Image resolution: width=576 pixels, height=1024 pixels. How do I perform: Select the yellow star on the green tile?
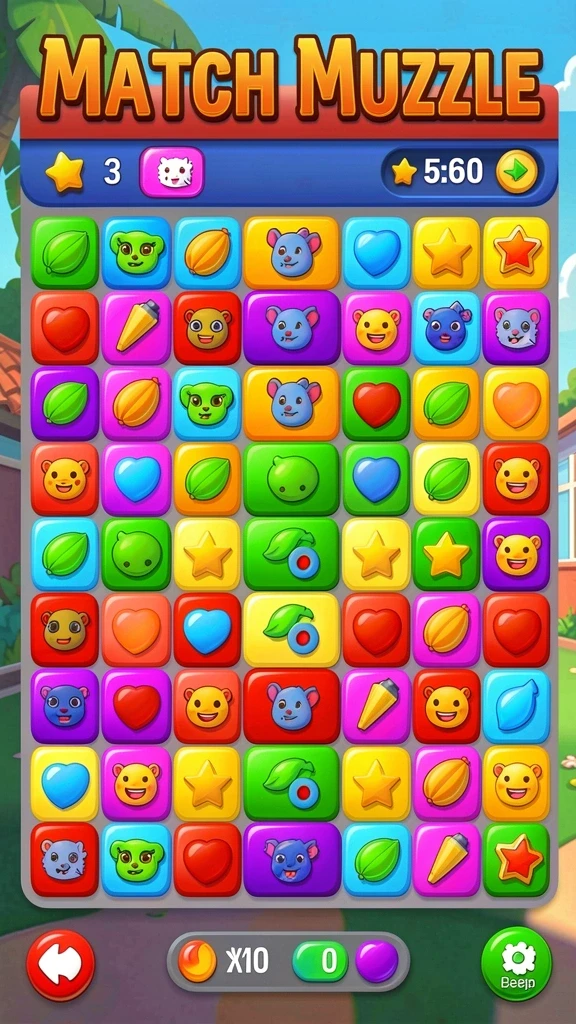pos(446,554)
